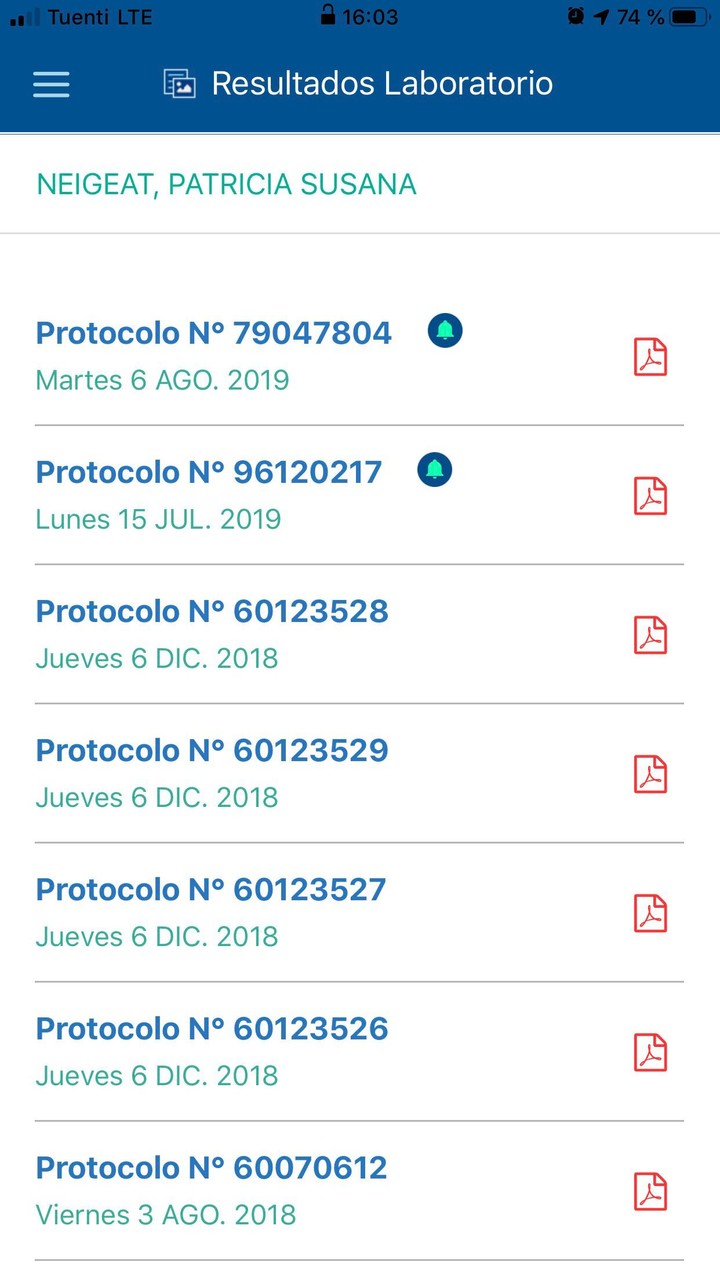720x1280 pixels.
Task: Tap the bell next to Protocolo 79047804
Action: tap(445, 330)
